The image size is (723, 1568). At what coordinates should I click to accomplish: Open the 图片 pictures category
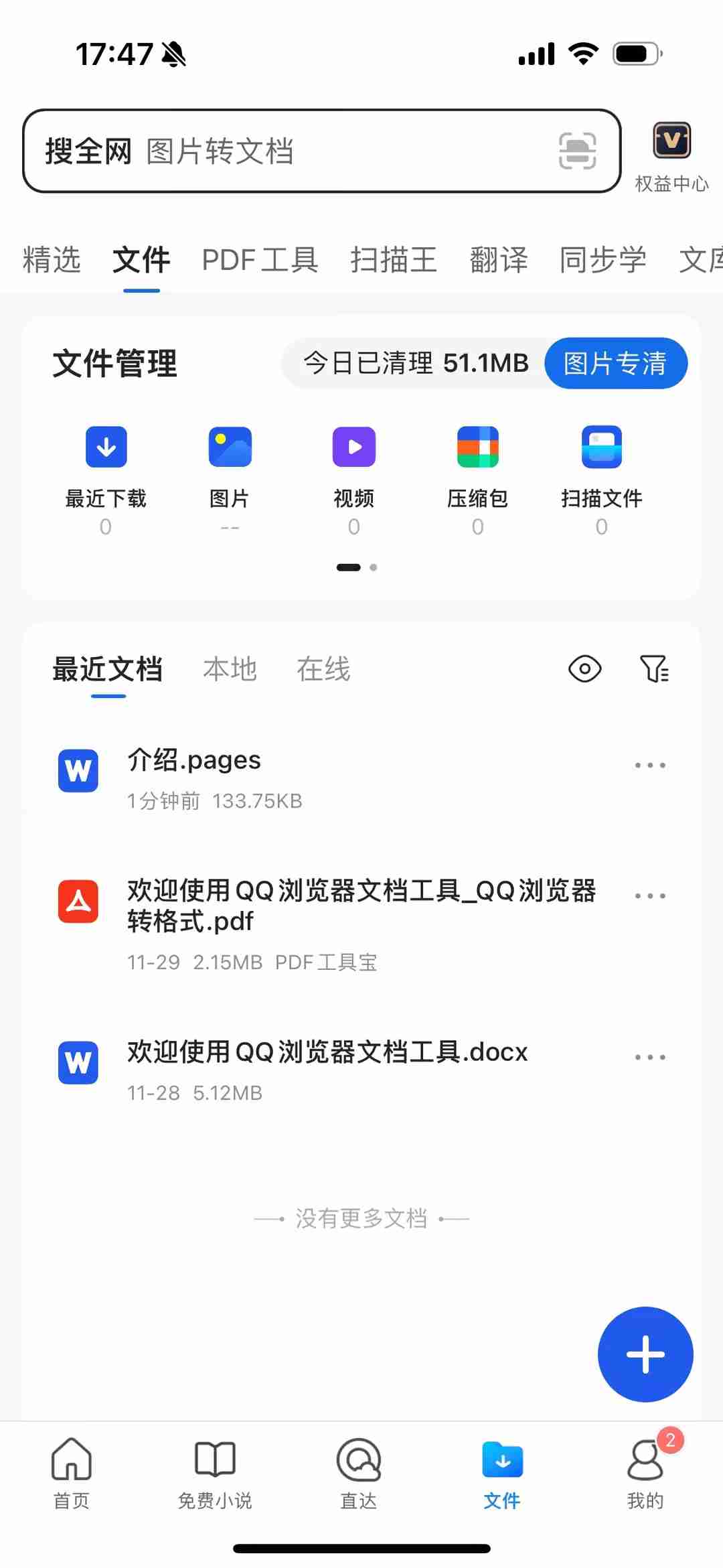pos(230,446)
